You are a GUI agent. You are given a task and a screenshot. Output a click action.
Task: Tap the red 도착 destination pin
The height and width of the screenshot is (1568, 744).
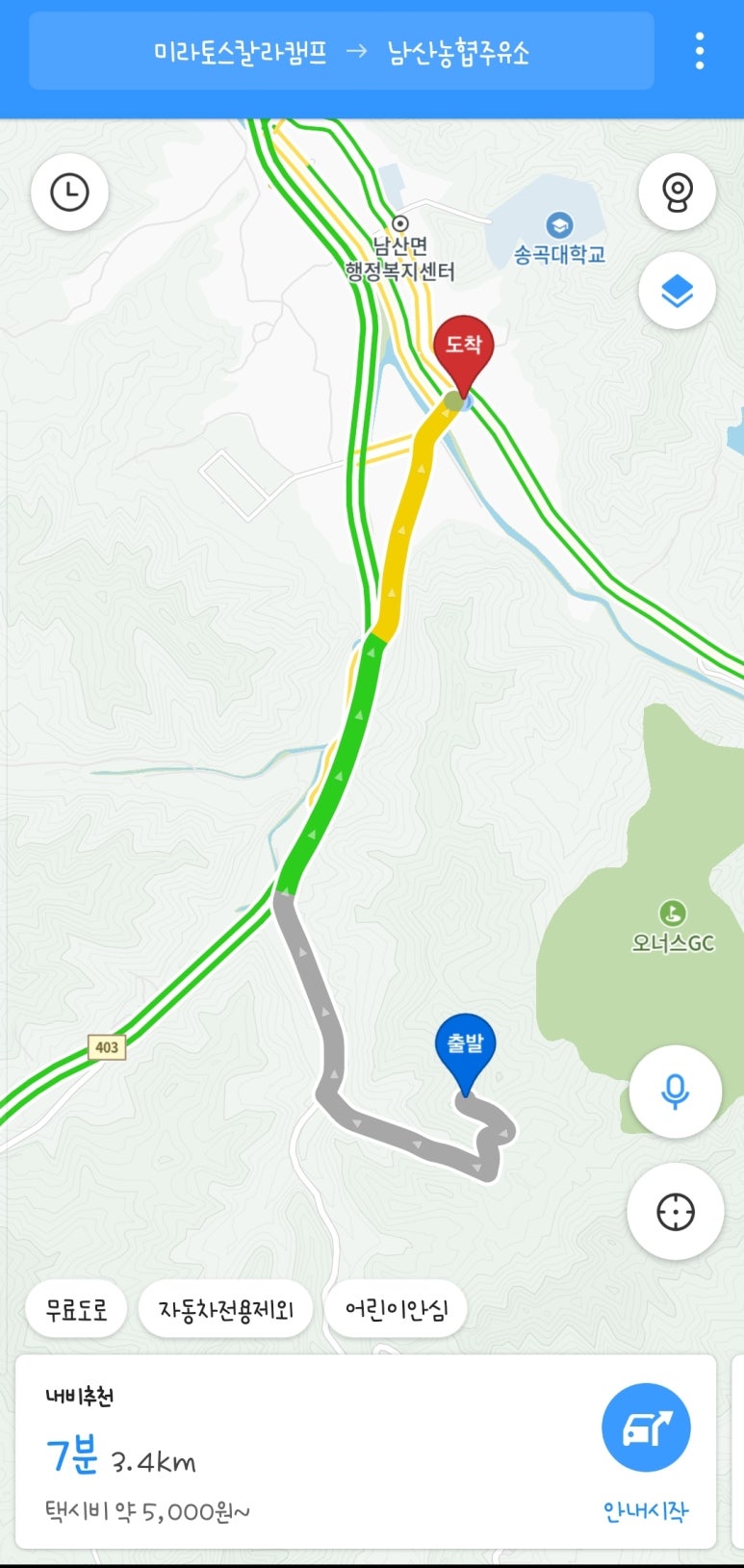(x=464, y=348)
